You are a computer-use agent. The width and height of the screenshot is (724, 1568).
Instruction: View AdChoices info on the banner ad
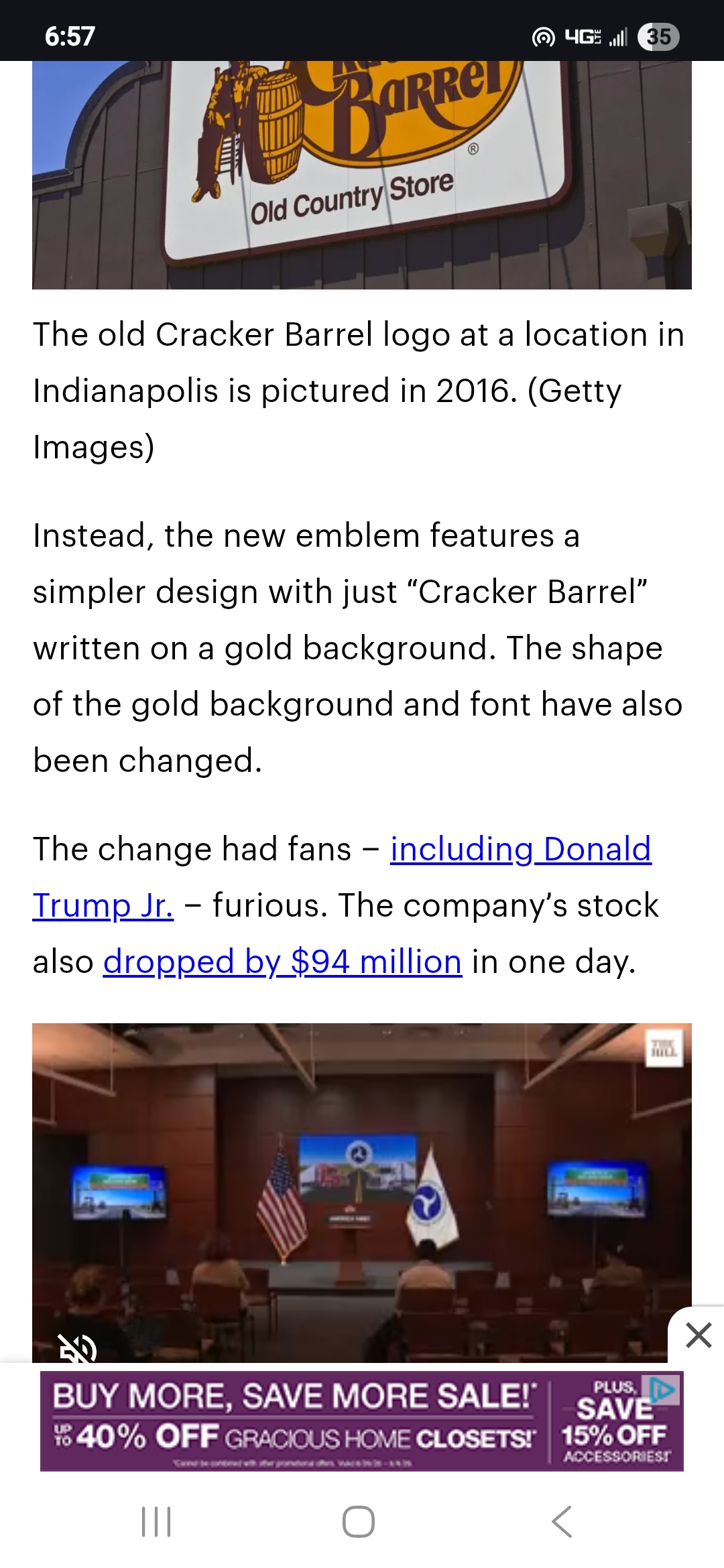tap(663, 1389)
